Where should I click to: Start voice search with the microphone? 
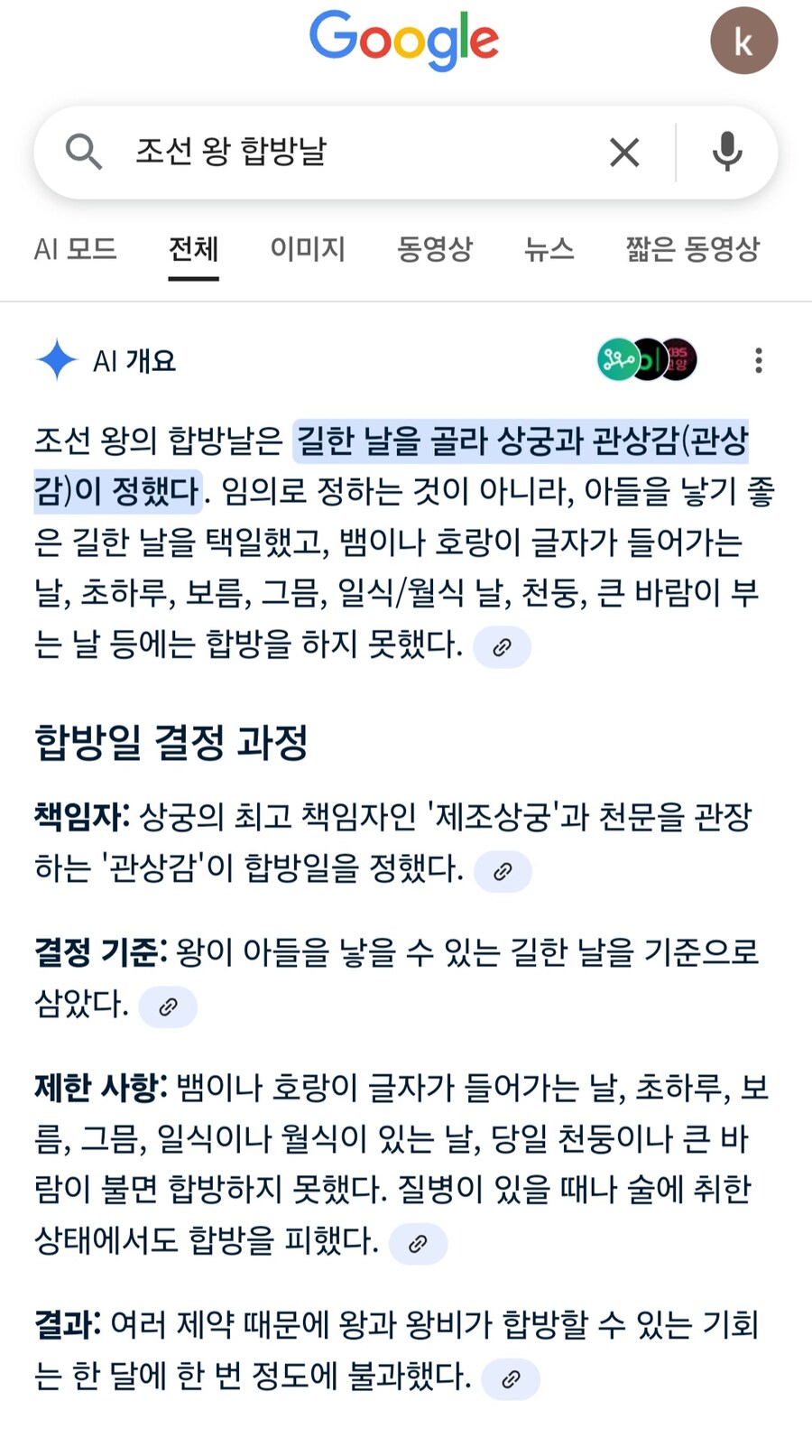click(x=727, y=152)
